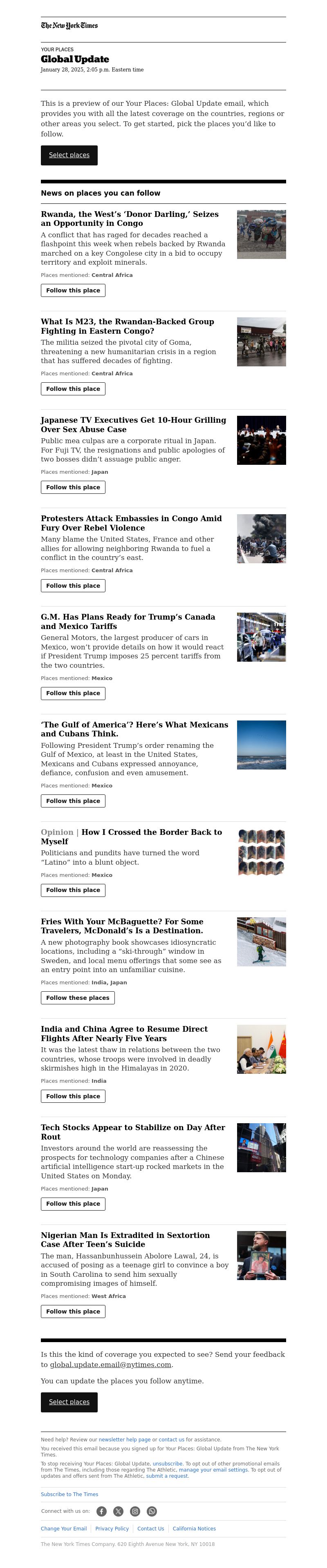Open manage your email settings link
Viewport: 327px width, 1568px height.
pyautogui.click(x=213, y=1470)
